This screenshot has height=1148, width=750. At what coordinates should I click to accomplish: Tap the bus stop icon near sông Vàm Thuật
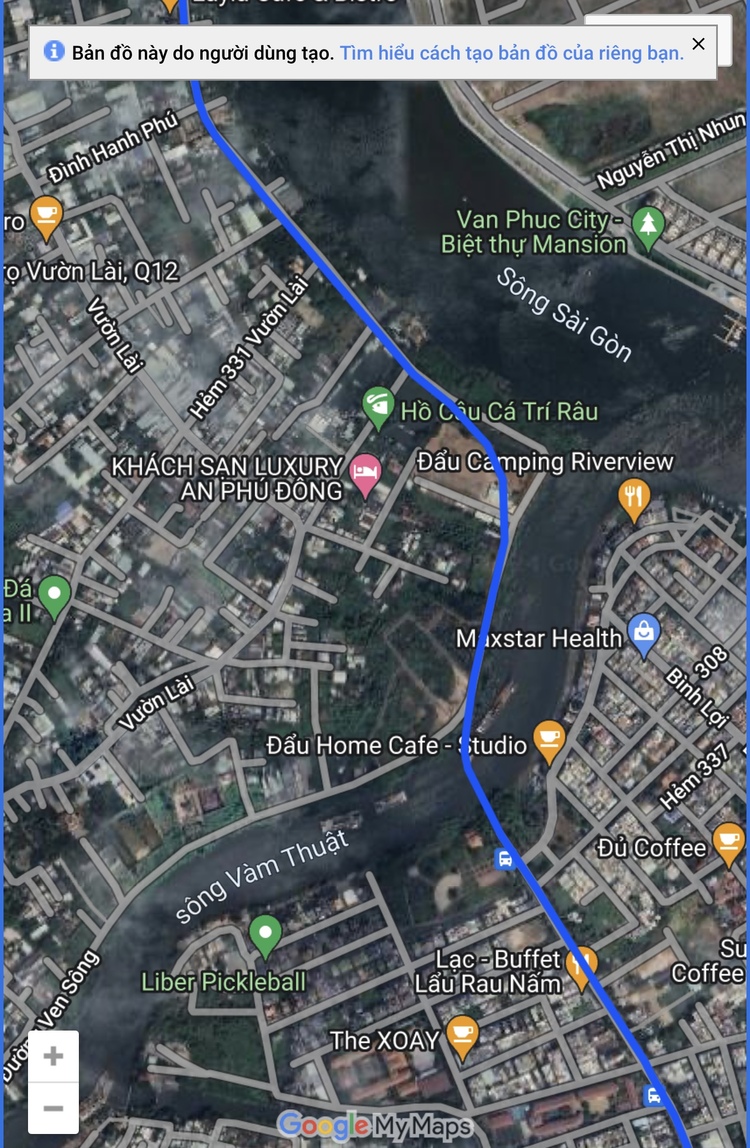pos(506,858)
